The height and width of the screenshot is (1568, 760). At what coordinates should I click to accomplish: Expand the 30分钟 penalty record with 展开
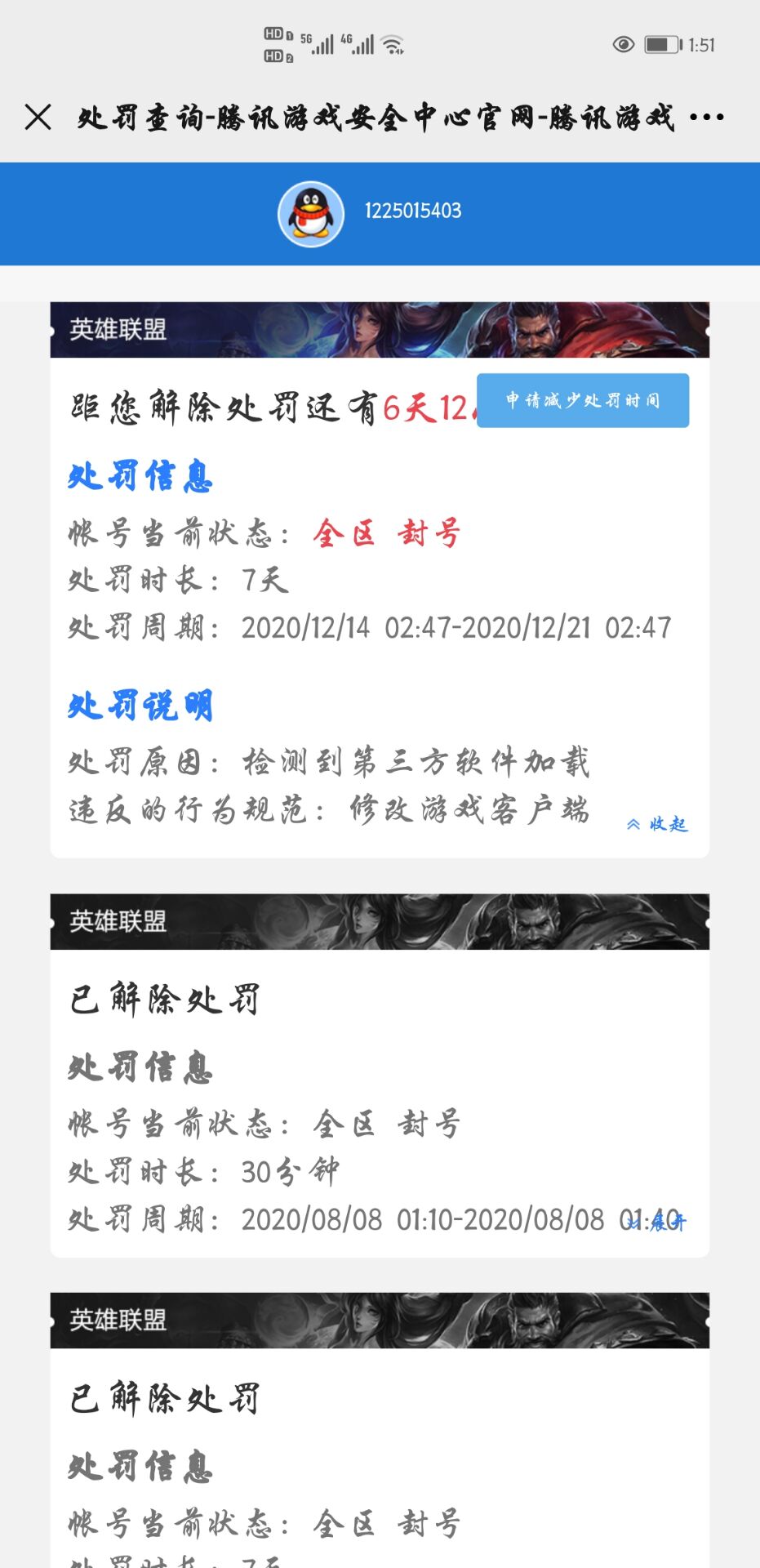click(x=657, y=1223)
